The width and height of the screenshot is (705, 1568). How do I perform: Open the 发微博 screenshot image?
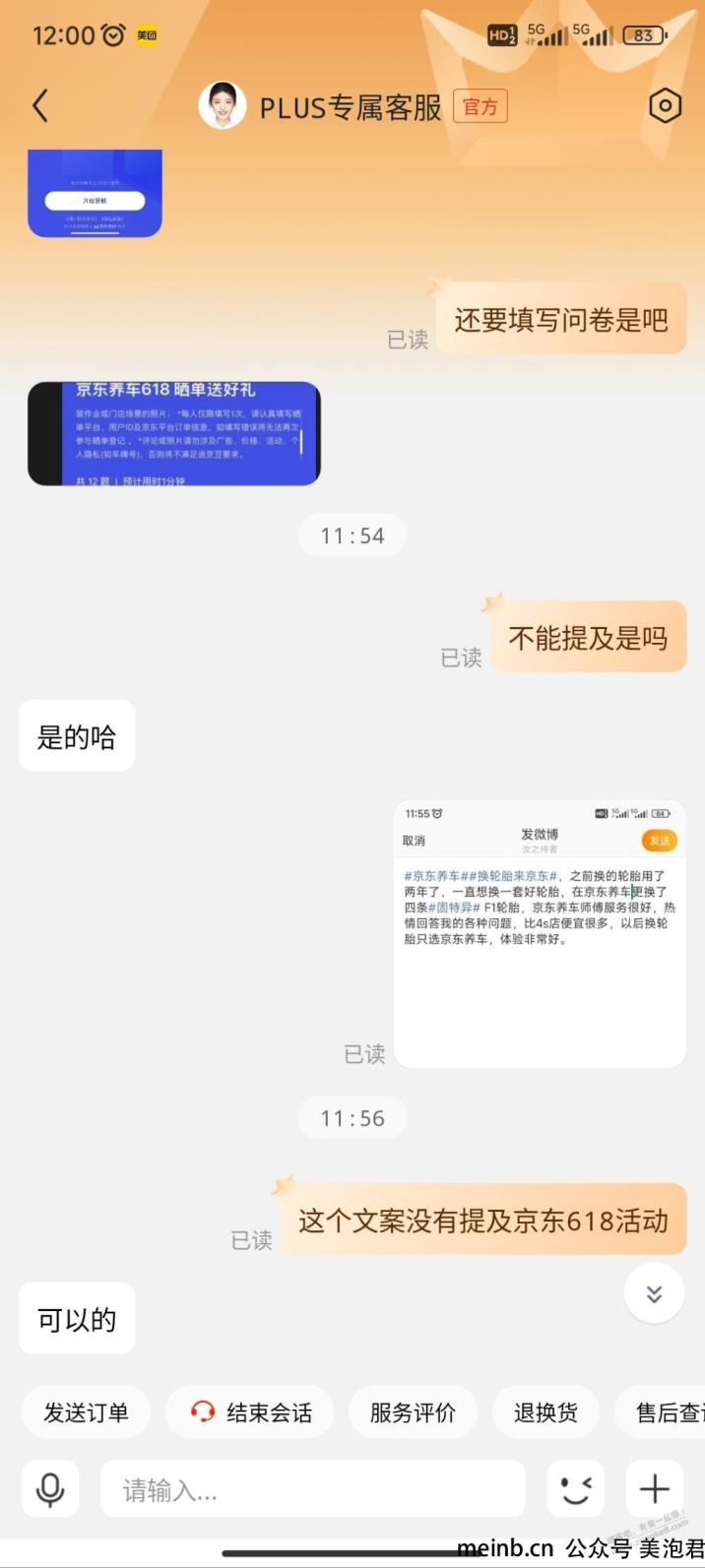click(x=540, y=933)
